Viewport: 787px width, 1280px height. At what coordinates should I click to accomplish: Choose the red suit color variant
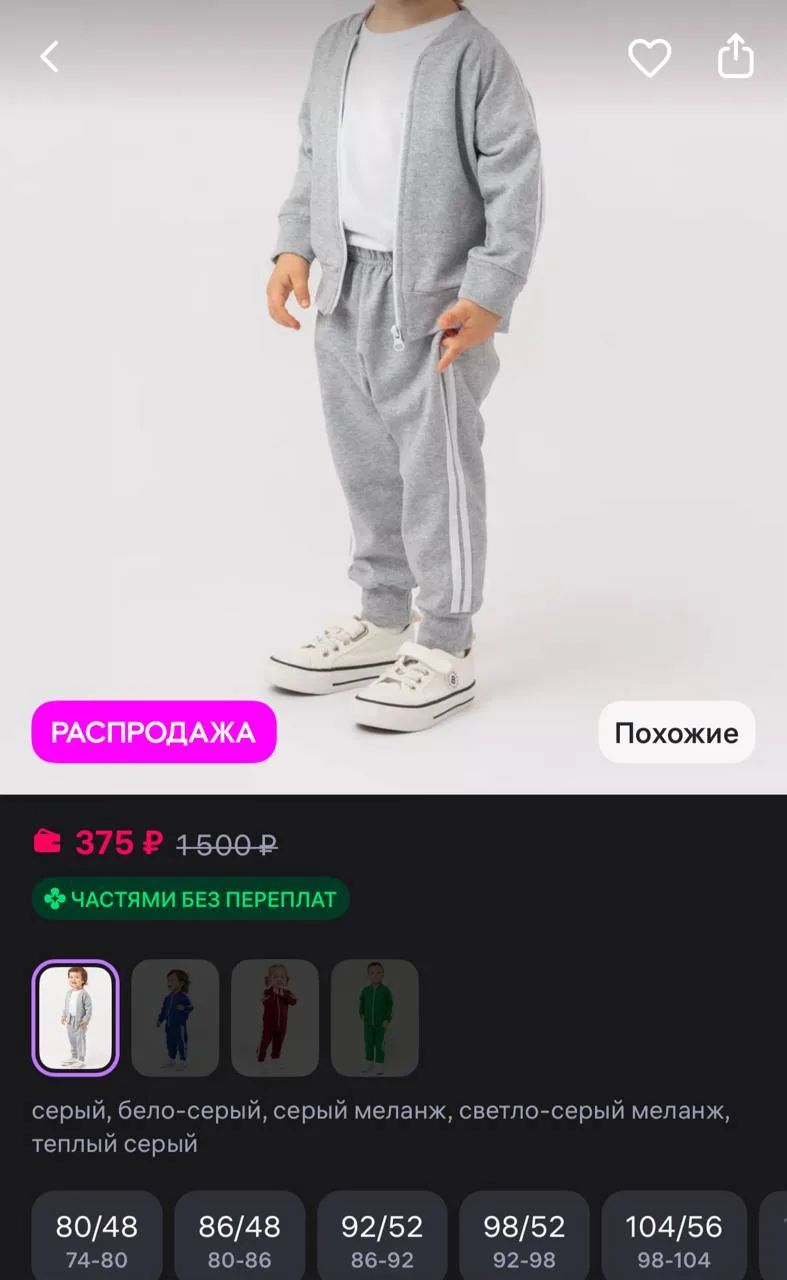click(275, 1018)
